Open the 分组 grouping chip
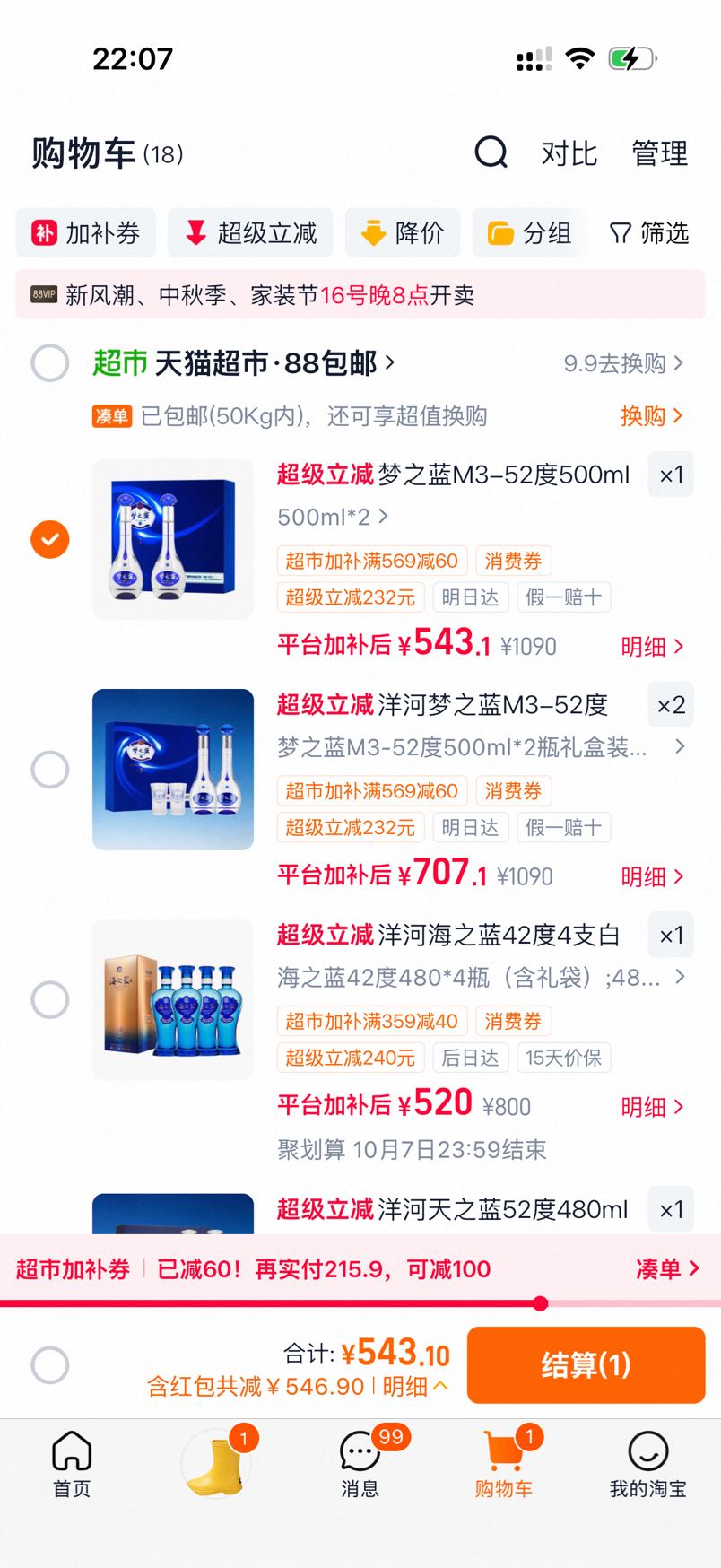This screenshot has width=721, height=1568. (530, 233)
